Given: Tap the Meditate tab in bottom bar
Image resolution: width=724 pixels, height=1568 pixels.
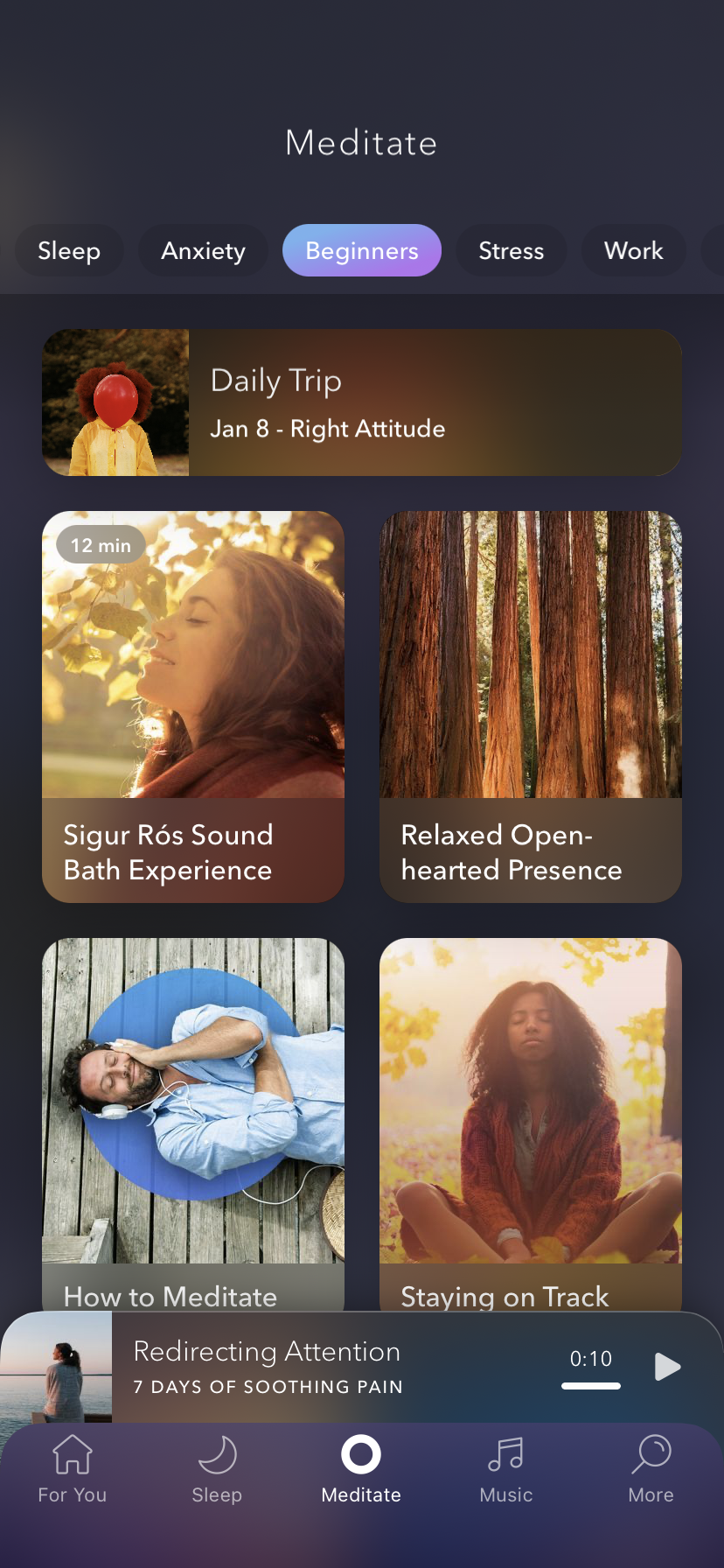Looking at the screenshot, I should click(361, 1470).
